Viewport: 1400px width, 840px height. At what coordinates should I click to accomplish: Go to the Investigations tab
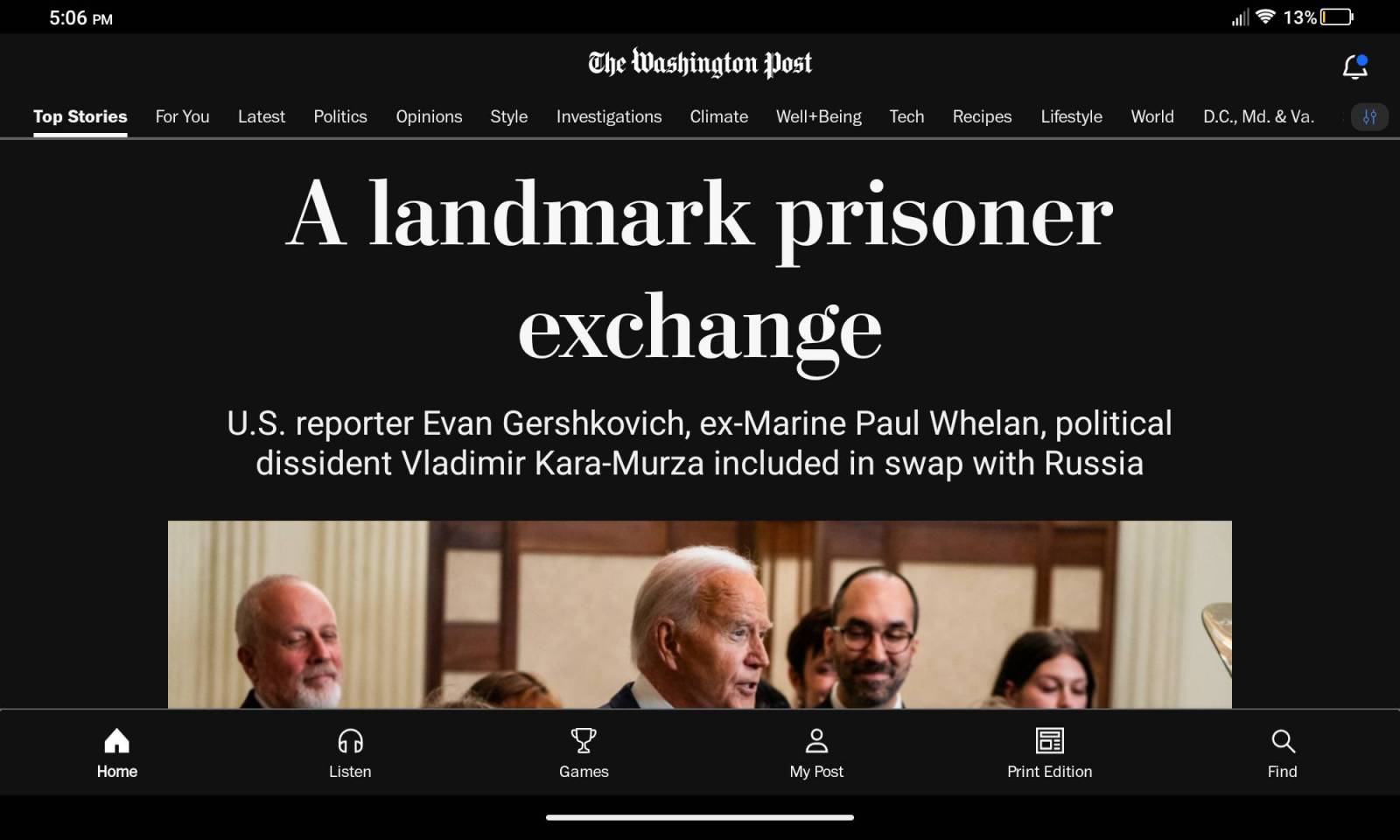coord(609,116)
